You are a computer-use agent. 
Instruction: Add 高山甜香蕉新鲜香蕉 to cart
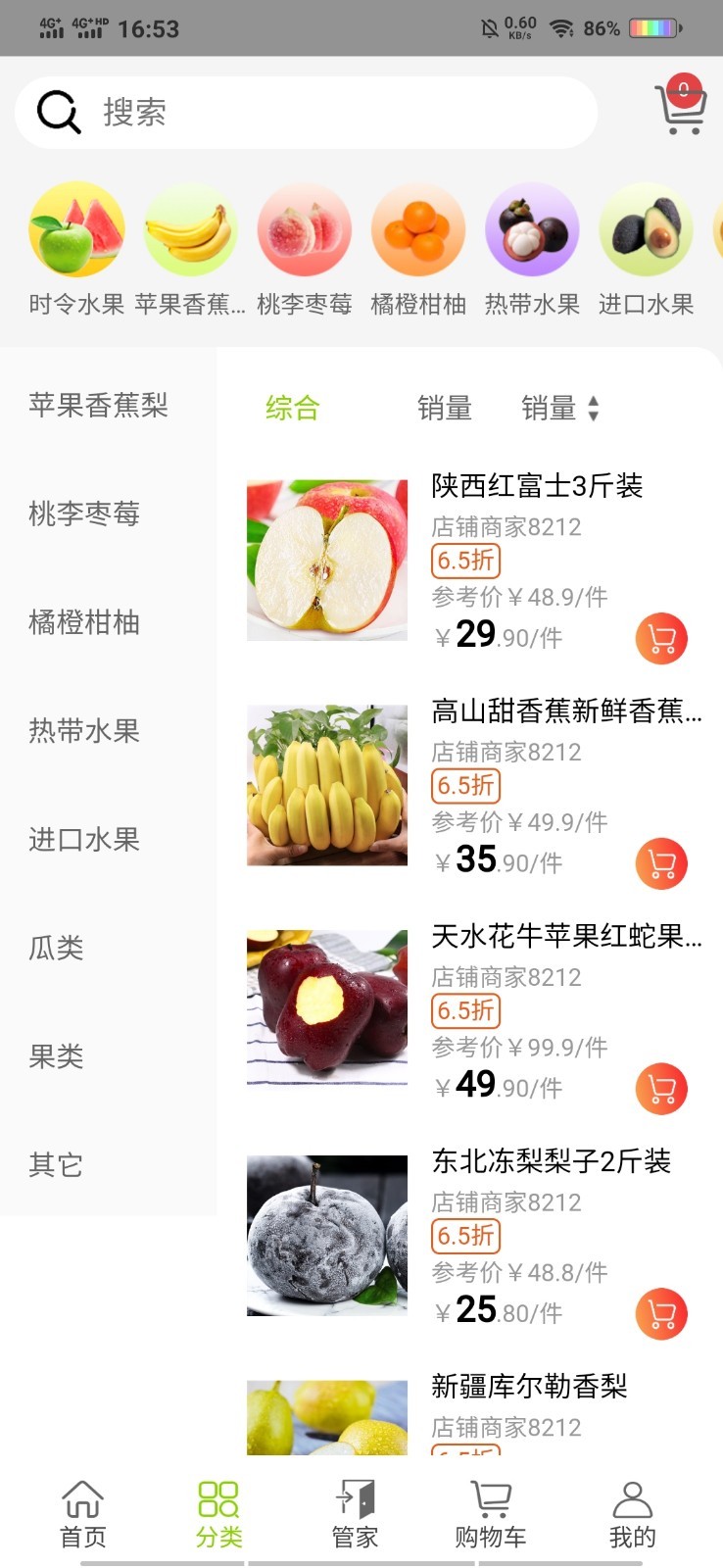coord(661,864)
